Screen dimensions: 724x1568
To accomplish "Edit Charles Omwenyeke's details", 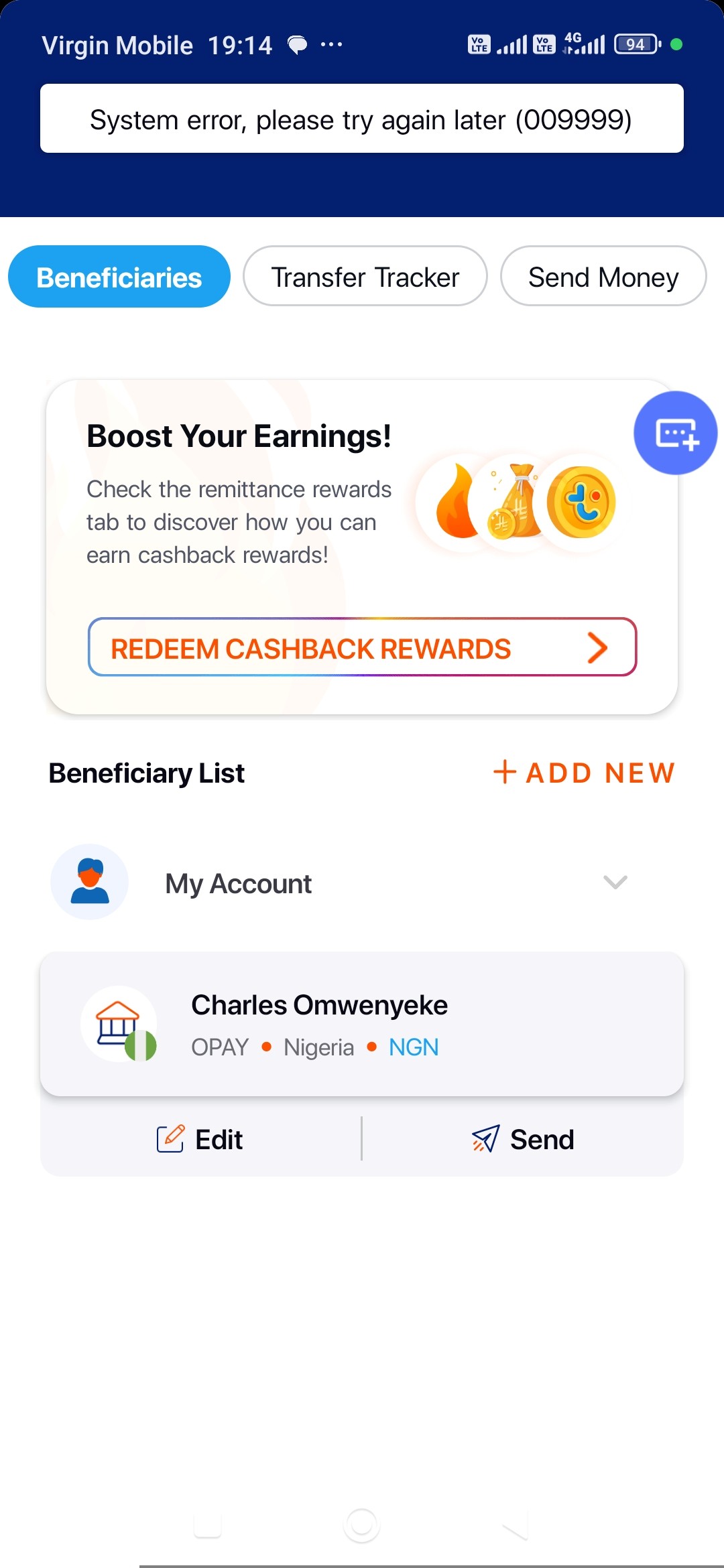I will (200, 1139).
